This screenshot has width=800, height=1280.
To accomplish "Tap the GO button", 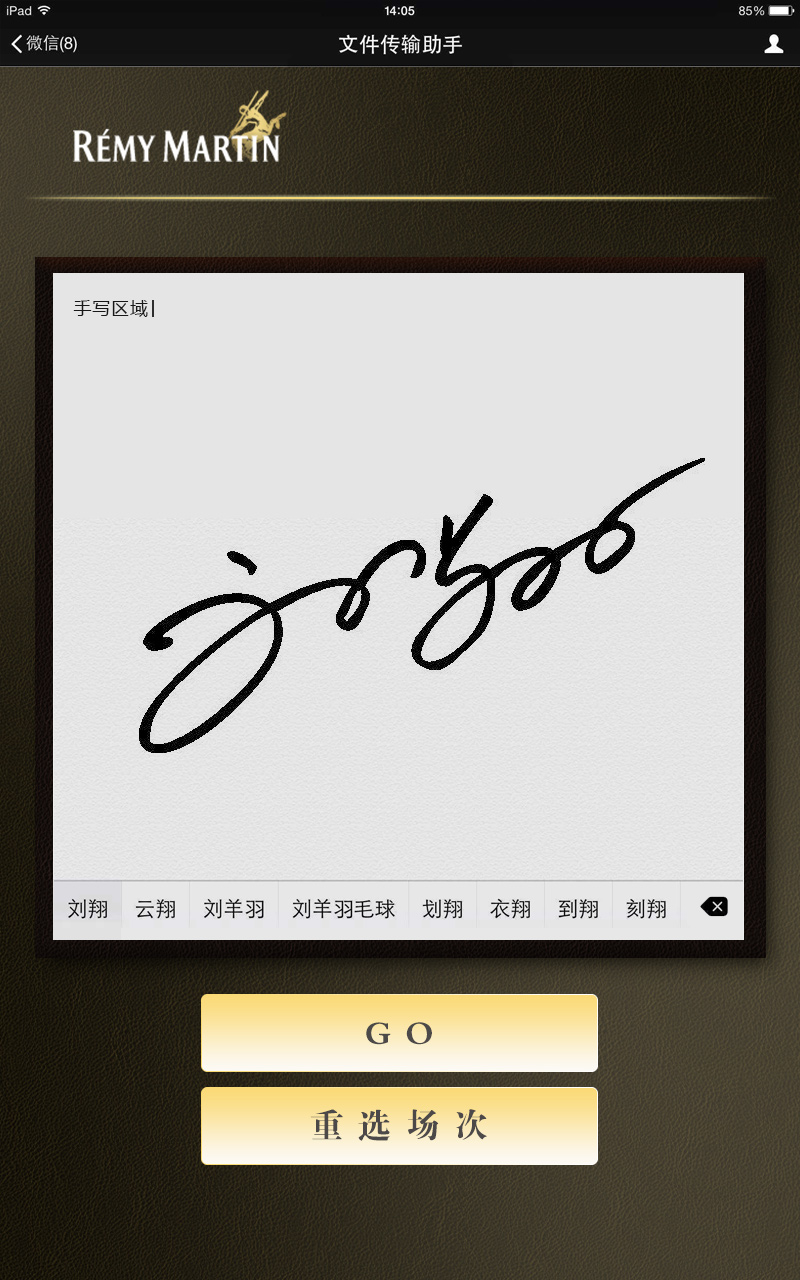I will click(x=399, y=1033).
